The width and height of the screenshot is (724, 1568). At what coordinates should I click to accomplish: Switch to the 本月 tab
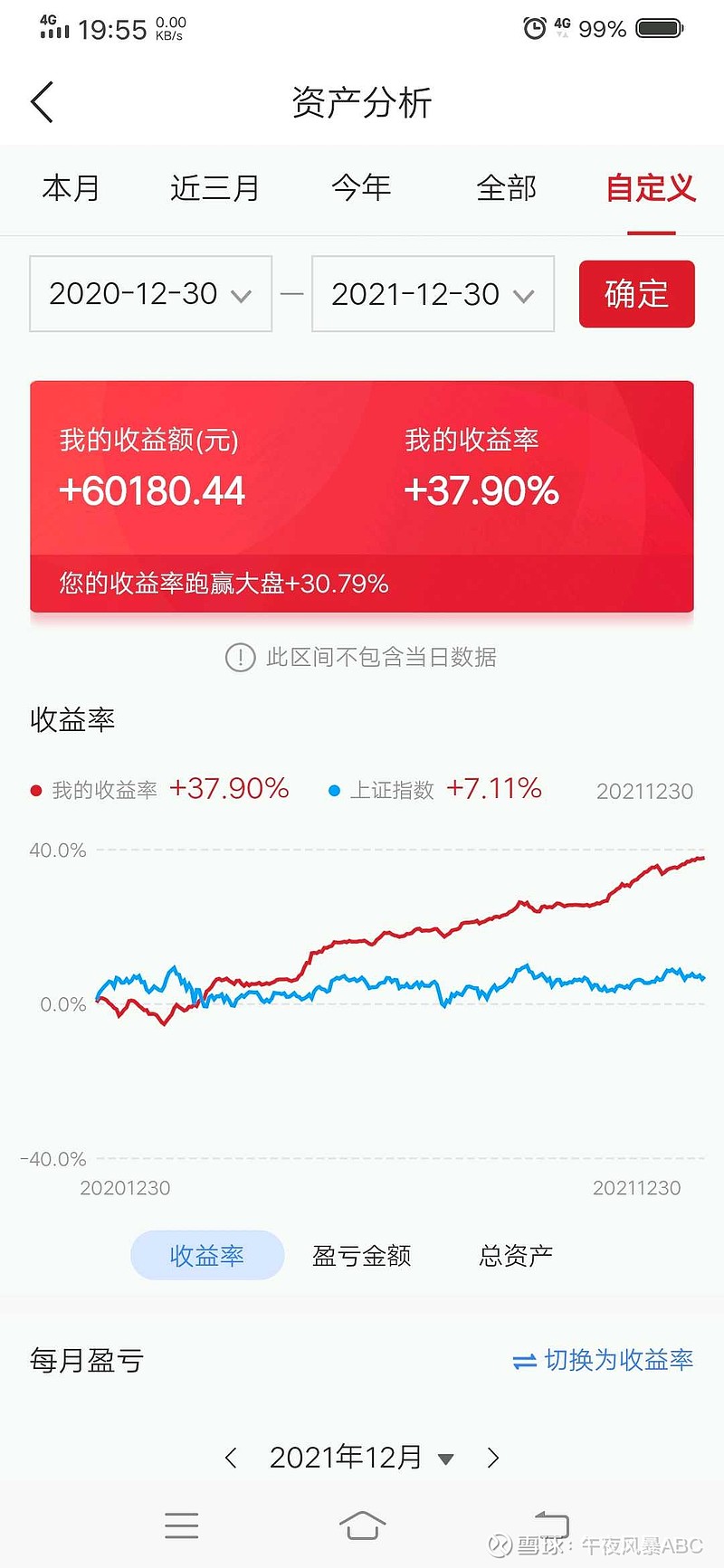pyautogui.click(x=71, y=188)
